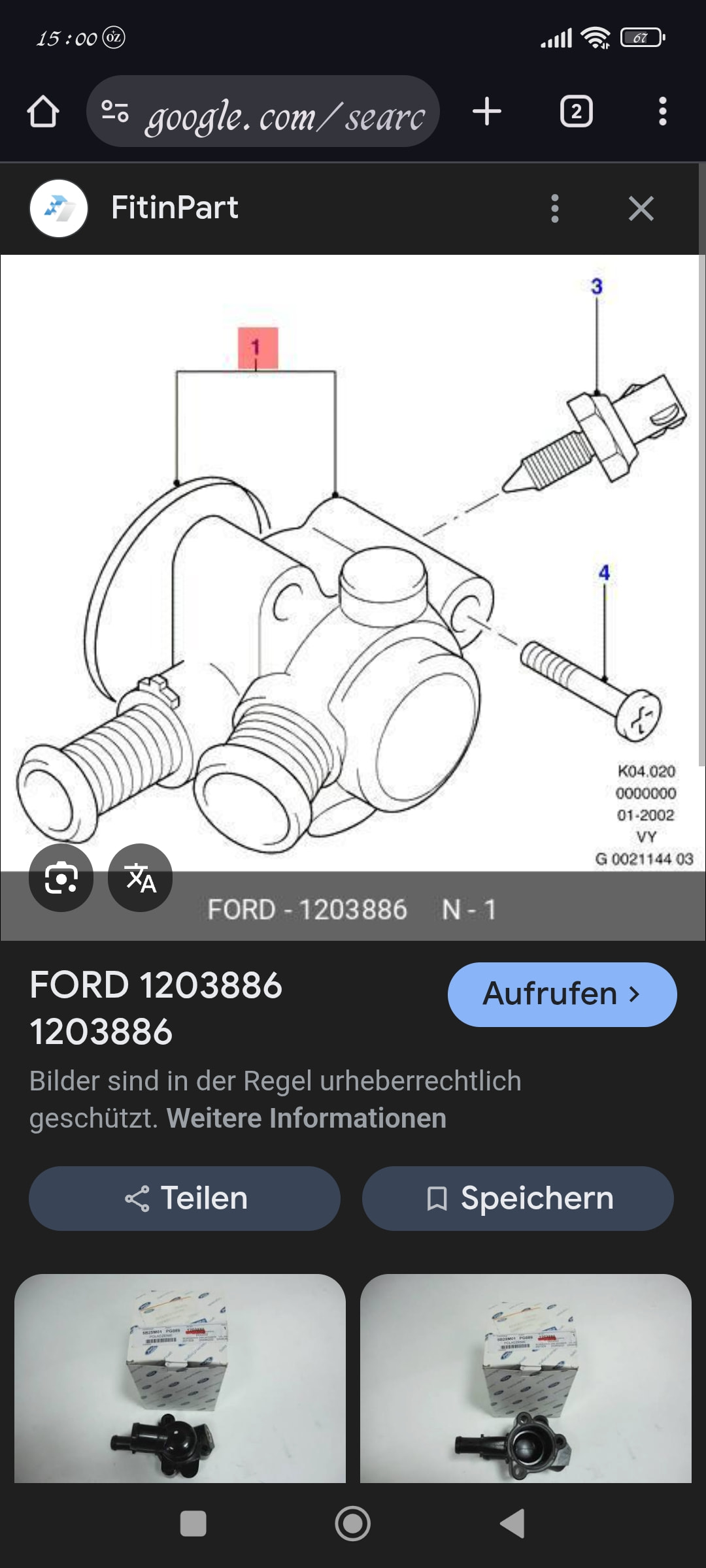Share this image via Teilen
Viewport: 706px width, 1568px height.
184,1198
